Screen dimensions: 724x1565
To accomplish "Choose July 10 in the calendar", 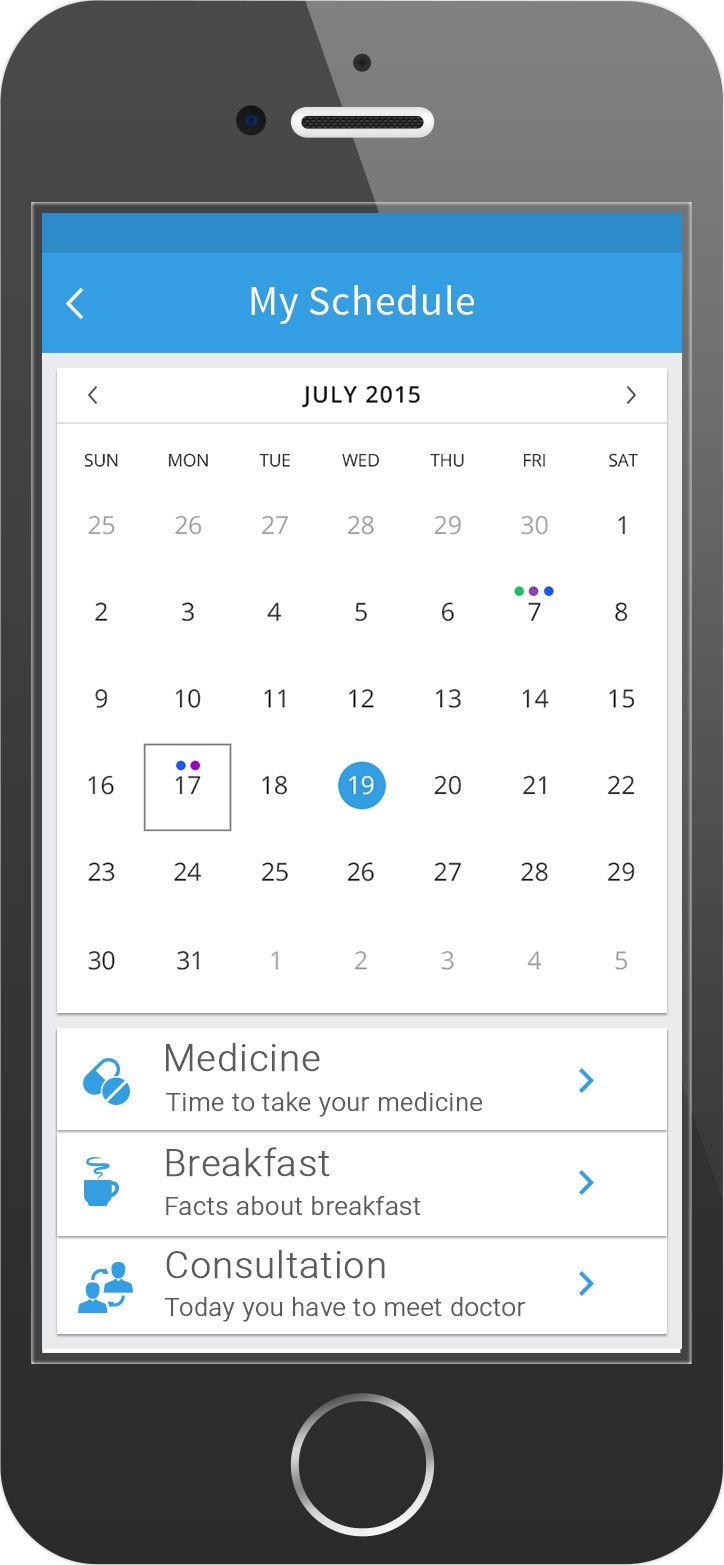I will pyautogui.click(x=188, y=699).
